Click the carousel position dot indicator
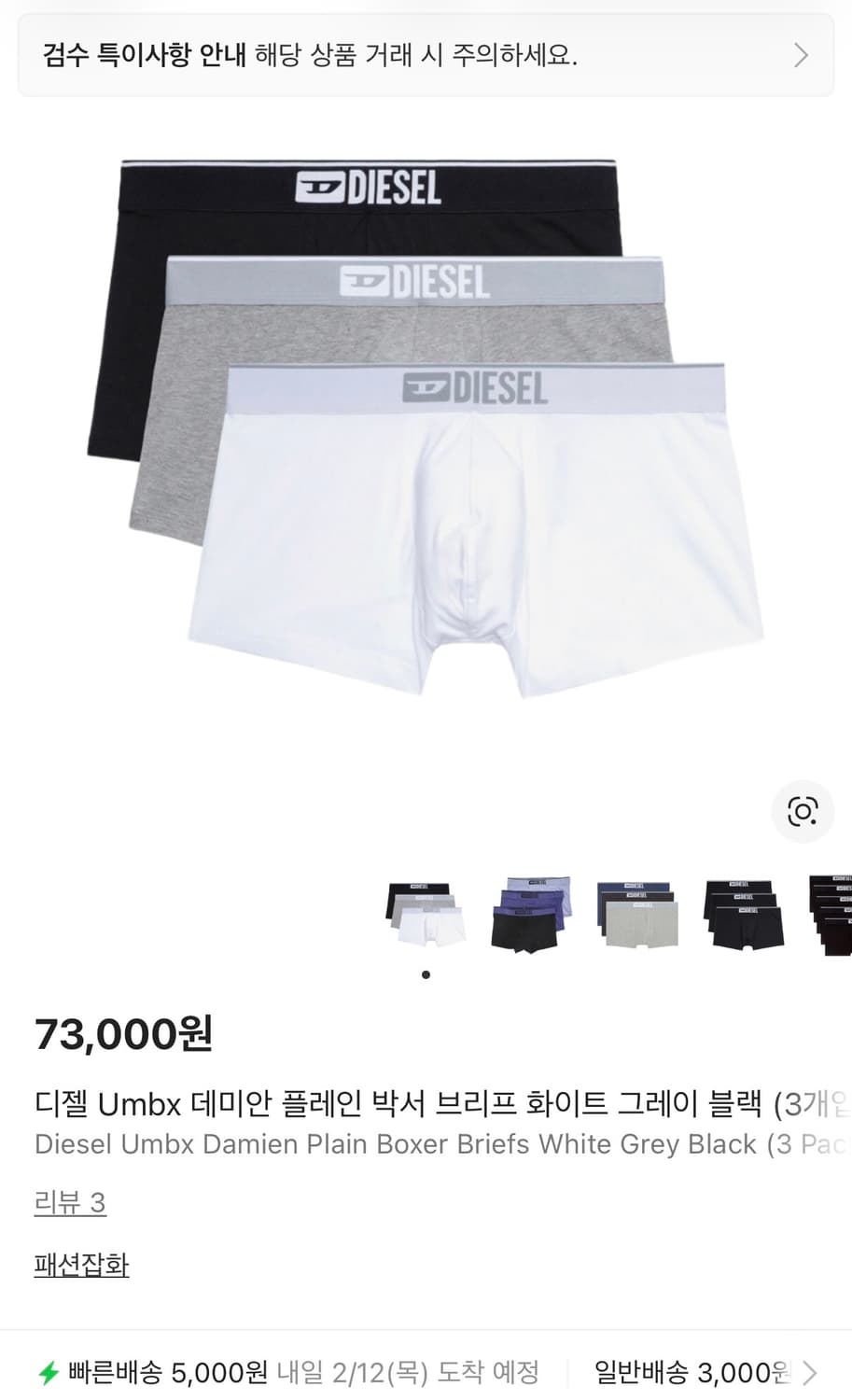 tap(425, 973)
